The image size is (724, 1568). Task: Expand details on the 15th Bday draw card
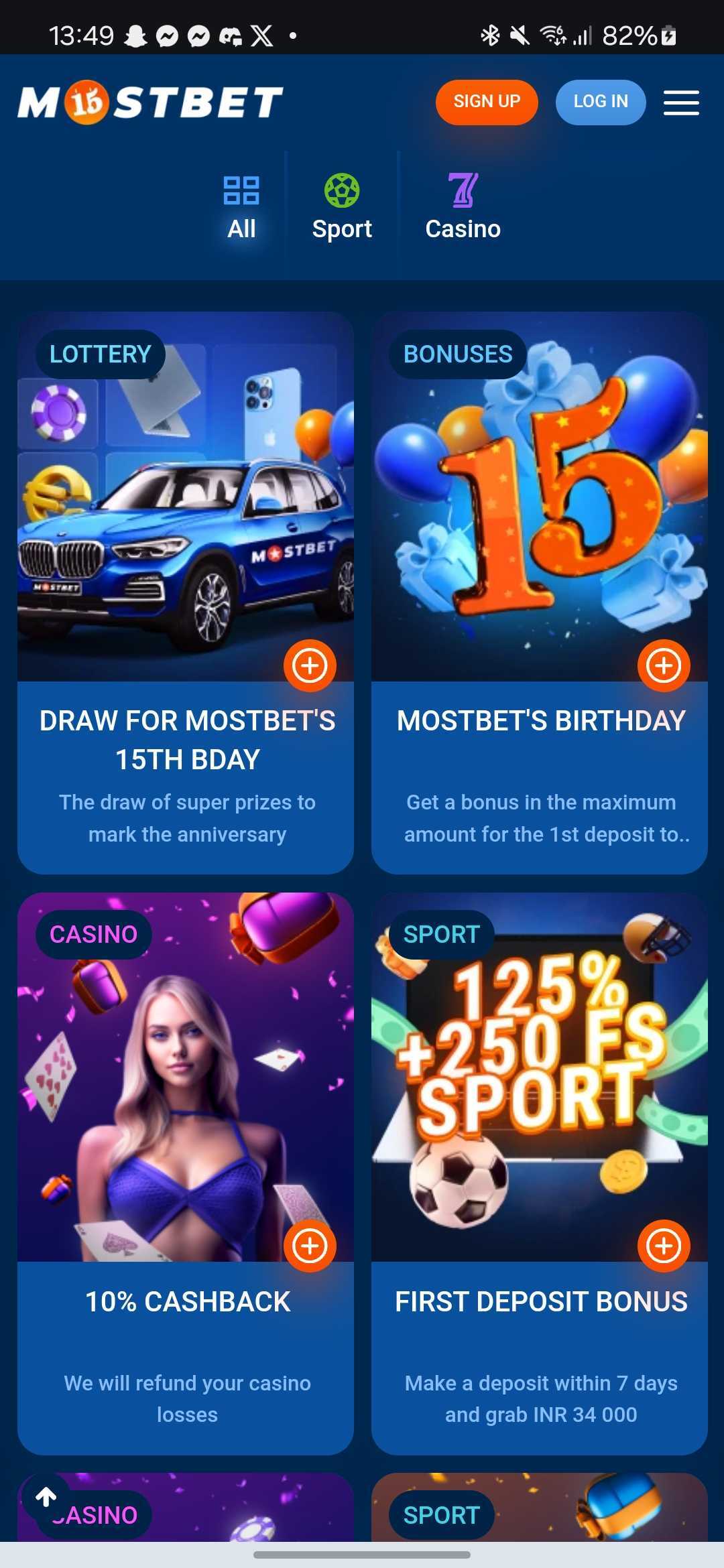310,665
